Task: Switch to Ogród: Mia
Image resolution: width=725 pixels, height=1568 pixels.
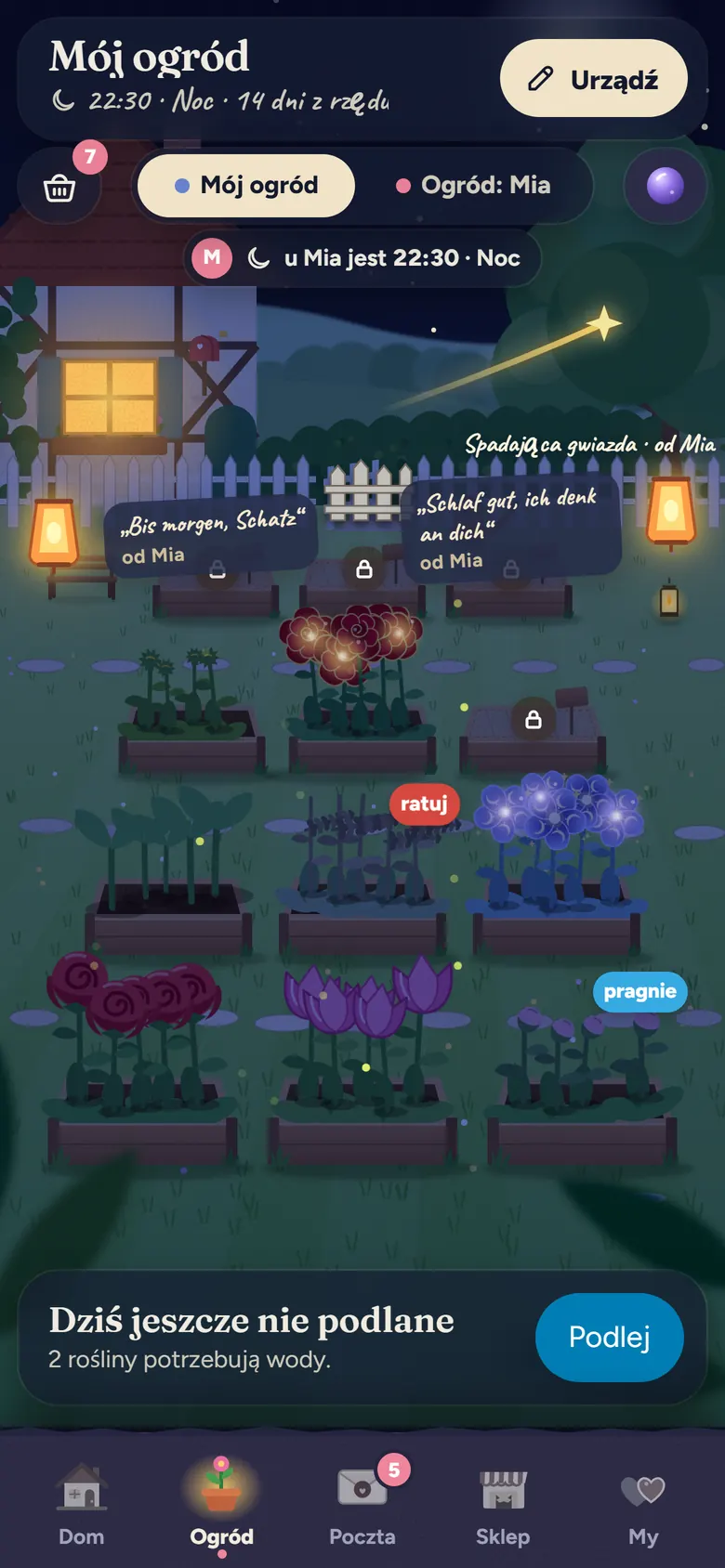Action: pos(473,186)
